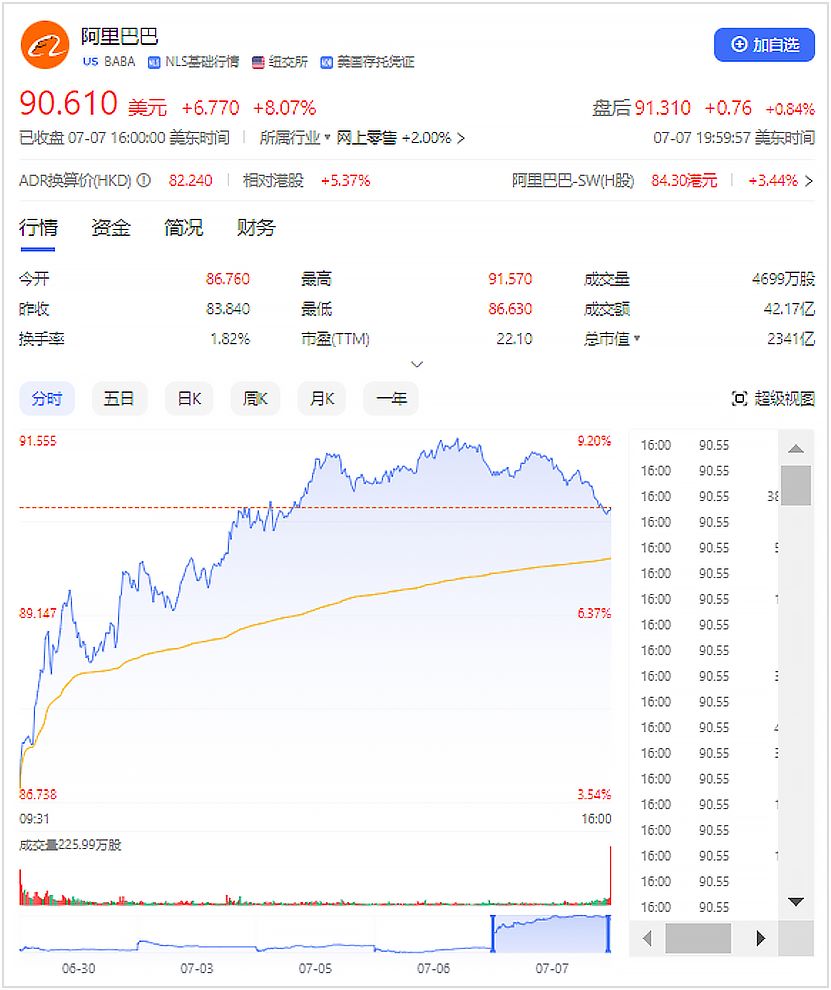Open the 超级视图 super view

pyautogui.click(x=774, y=399)
